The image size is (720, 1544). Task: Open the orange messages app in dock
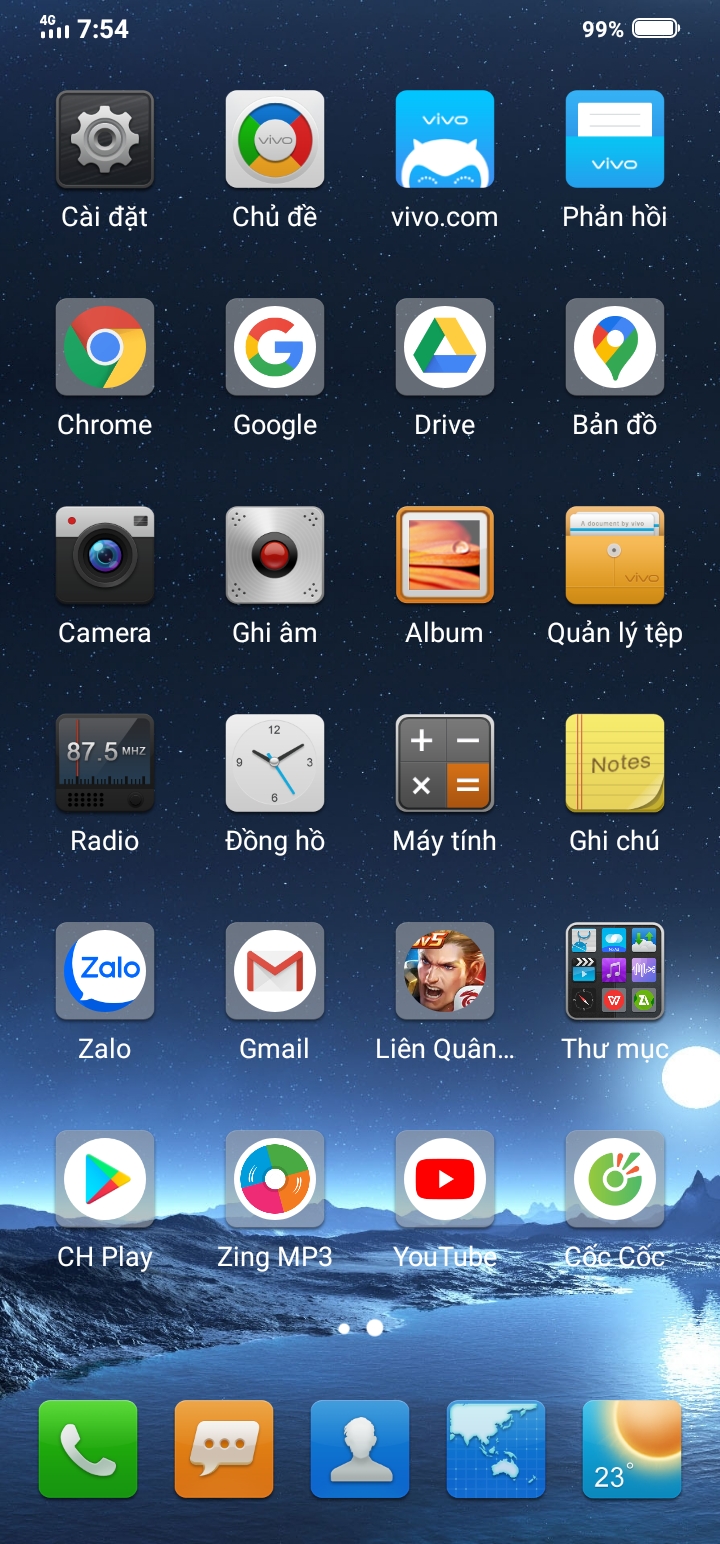[x=224, y=1449]
